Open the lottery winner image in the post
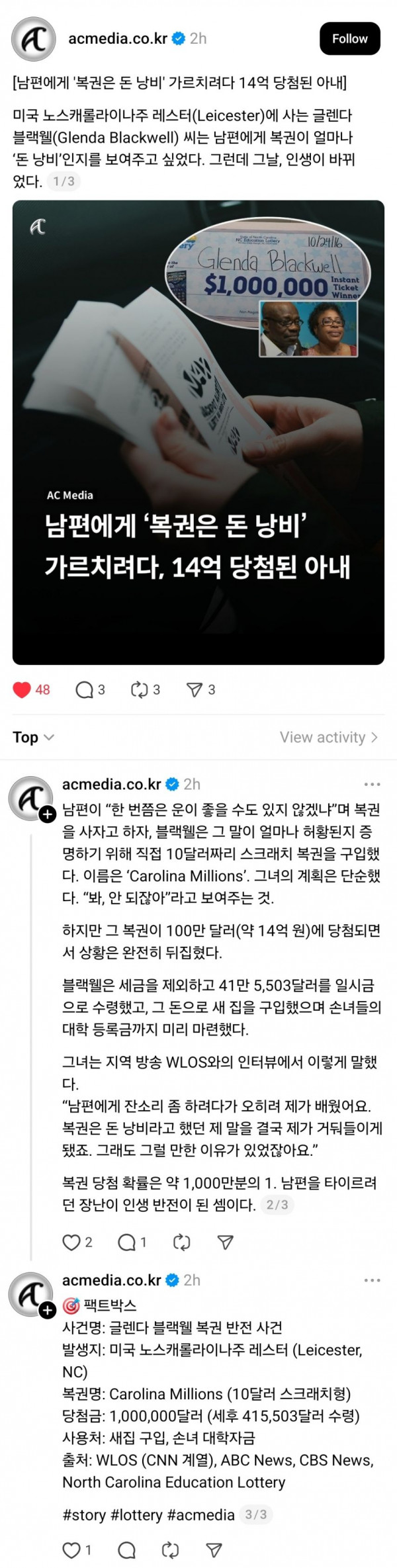 pos(198,432)
